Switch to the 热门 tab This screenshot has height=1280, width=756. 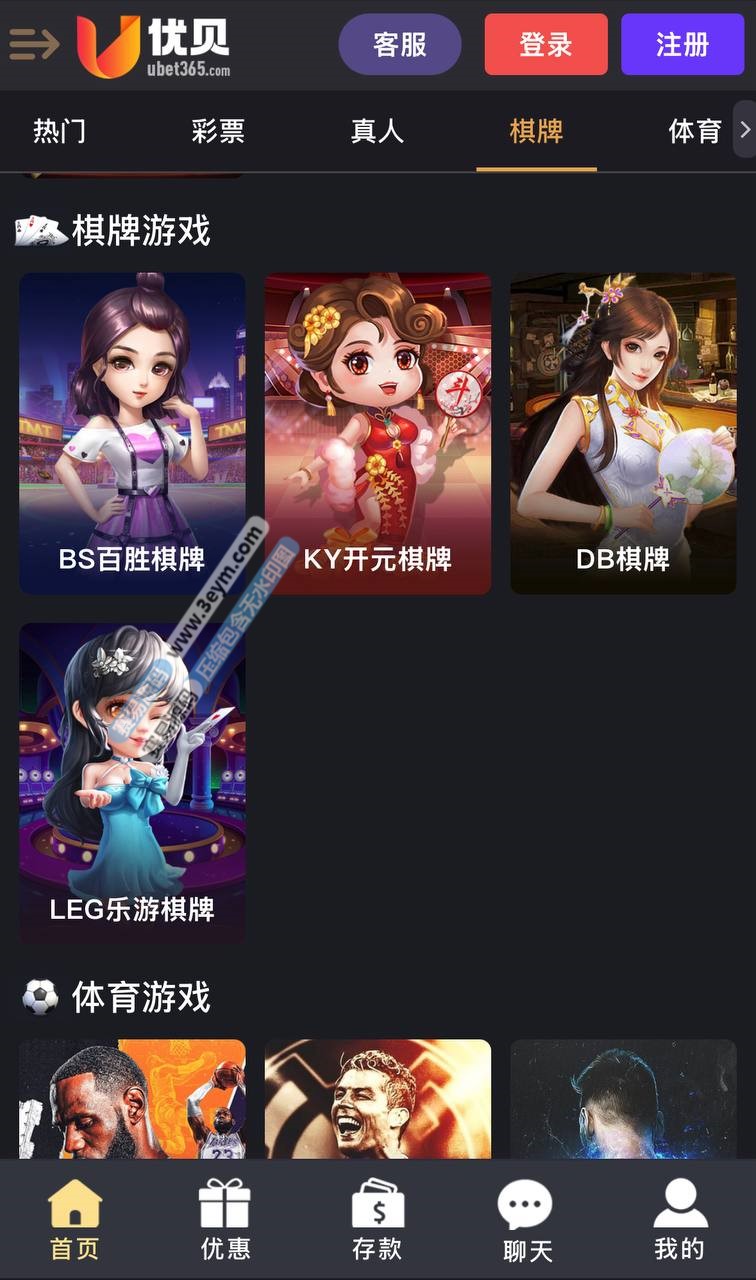[x=59, y=131]
